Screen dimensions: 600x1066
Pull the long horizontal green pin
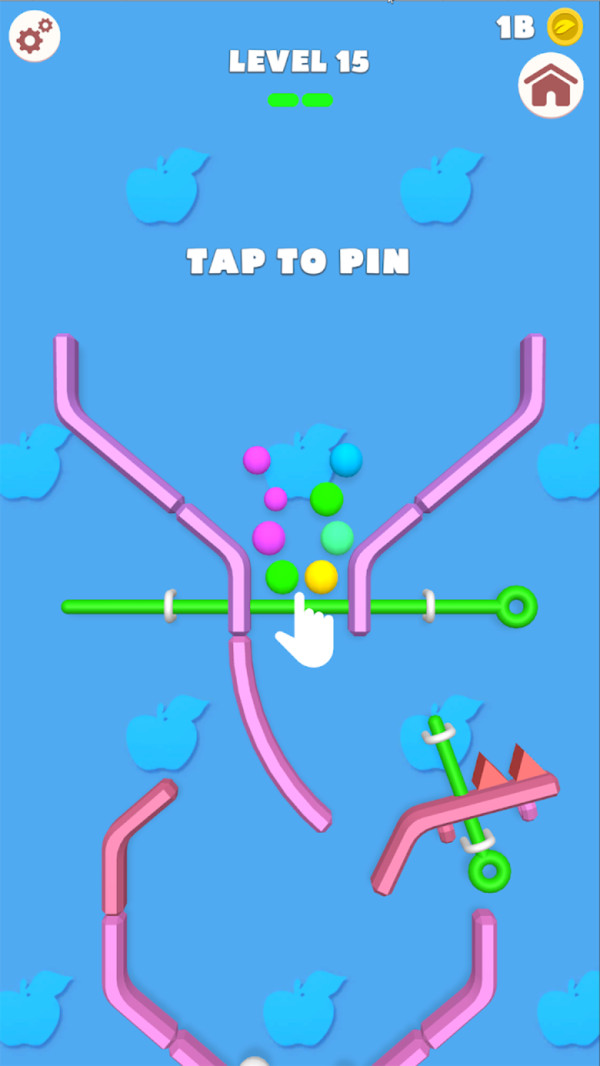(516, 606)
